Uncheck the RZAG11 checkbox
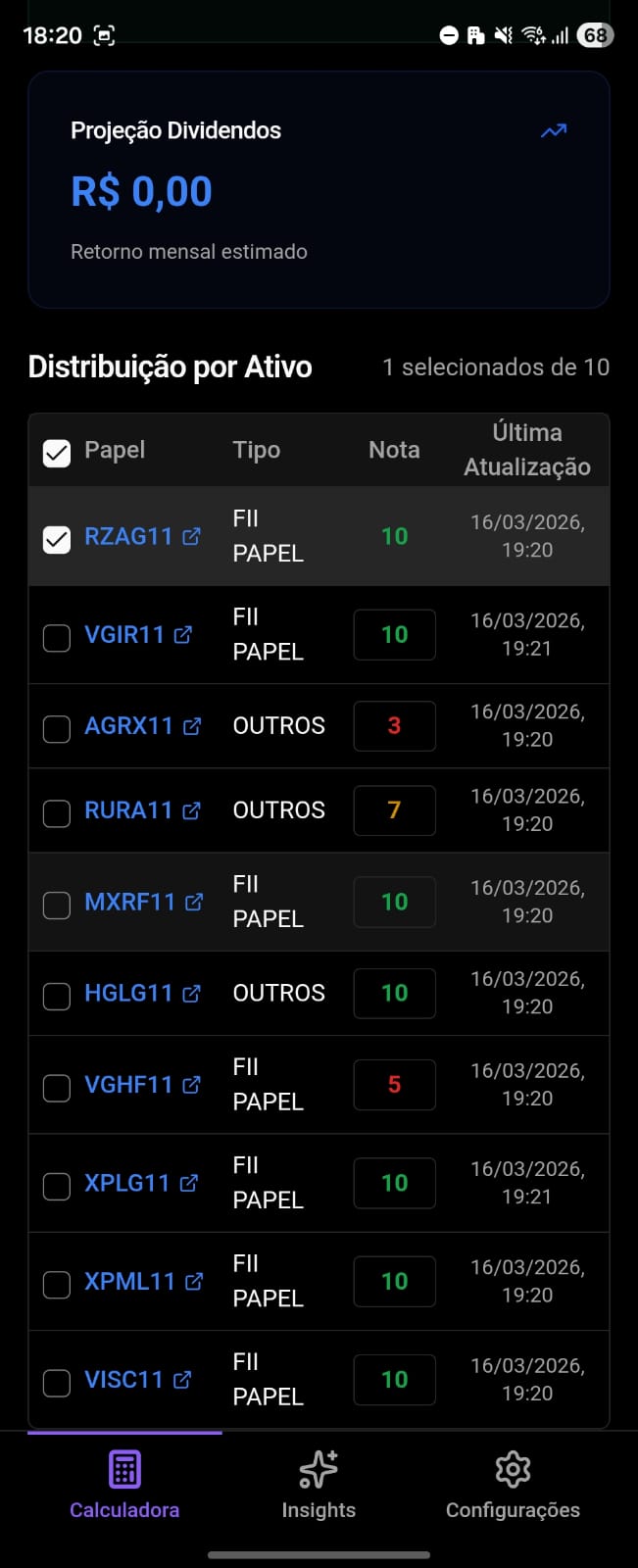The width and height of the screenshot is (638, 1568). (x=57, y=539)
